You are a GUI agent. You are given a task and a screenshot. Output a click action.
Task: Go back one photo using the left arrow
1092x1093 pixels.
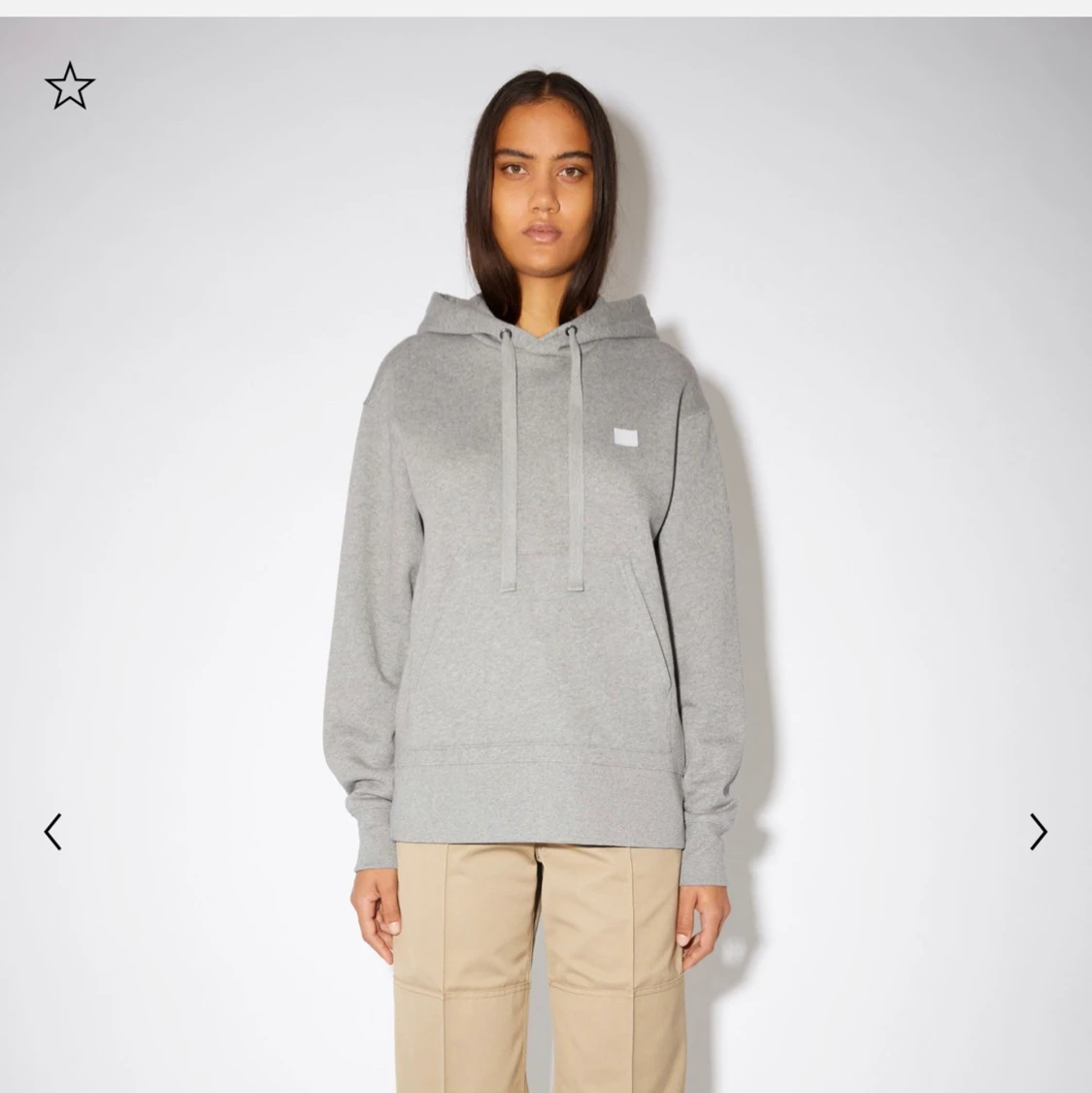click(53, 832)
